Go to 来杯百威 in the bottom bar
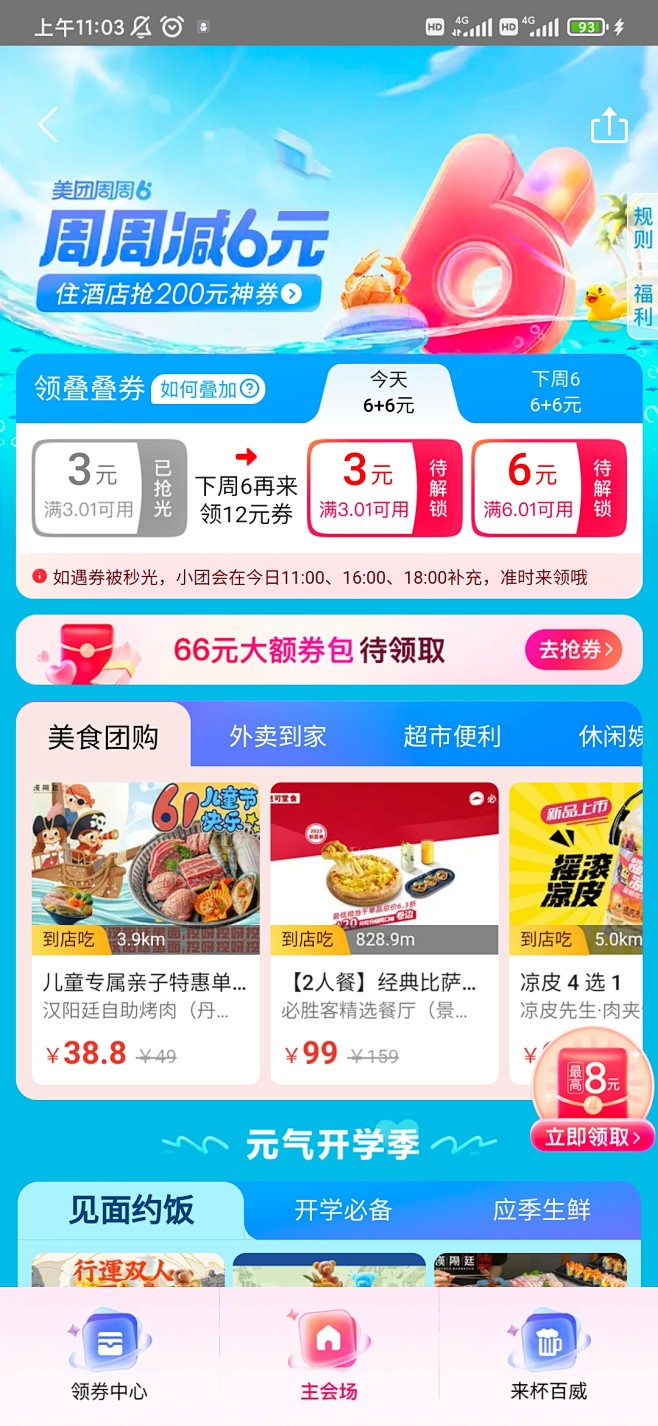658x1426 pixels. pyautogui.click(x=548, y=1357)
